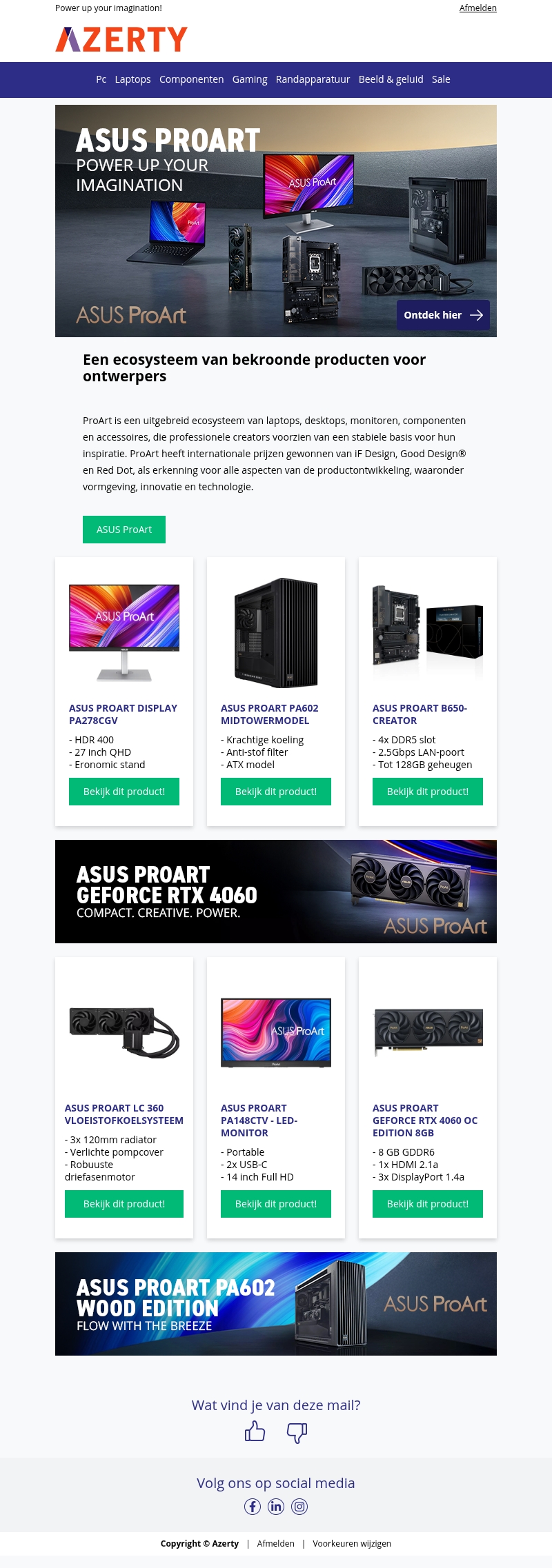Viewport: 552px width, 1568px height.
Task: Open the Laptops category
Action: click(132, 79)
